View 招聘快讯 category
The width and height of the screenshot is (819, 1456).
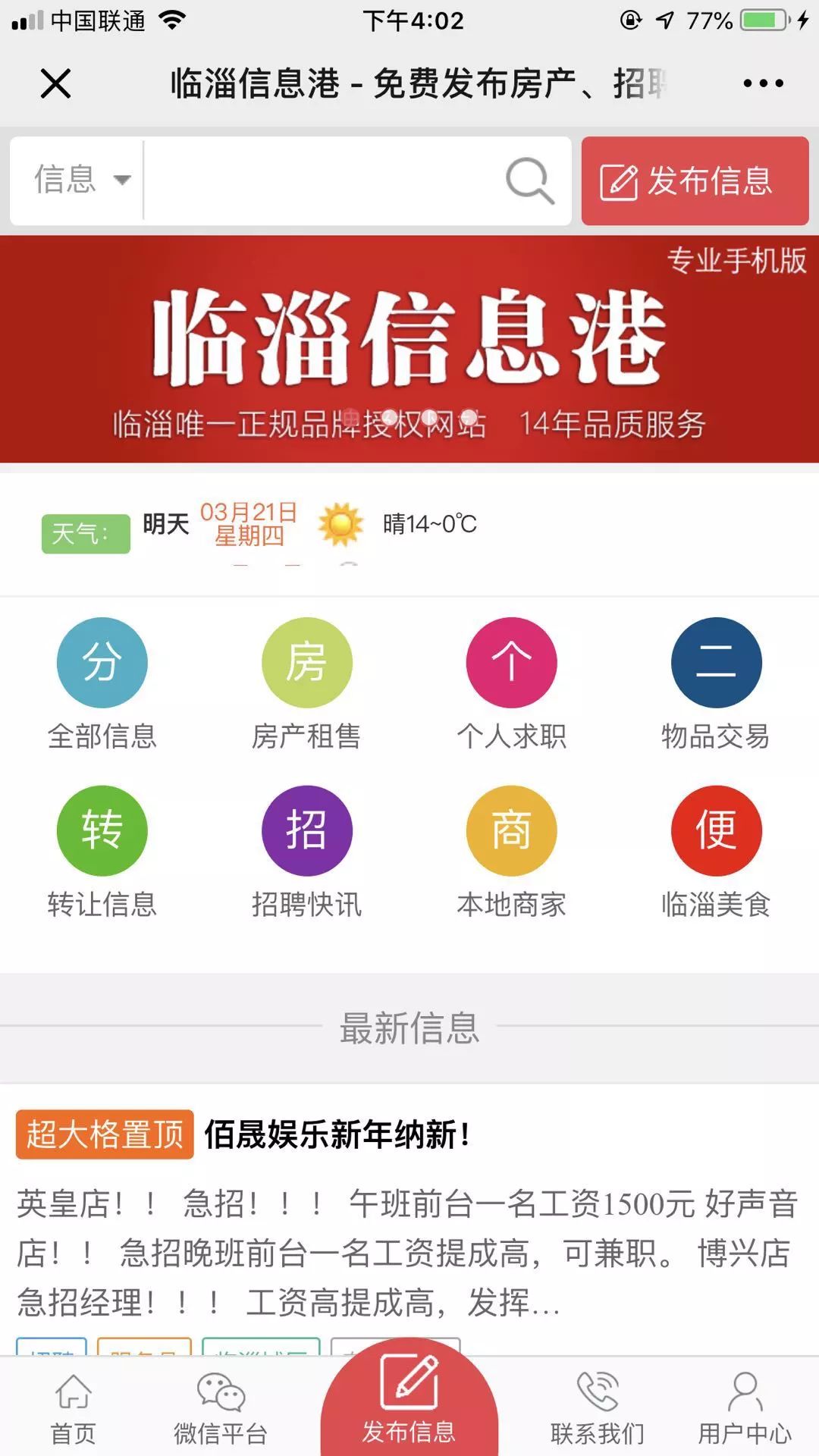pos(307,852)
